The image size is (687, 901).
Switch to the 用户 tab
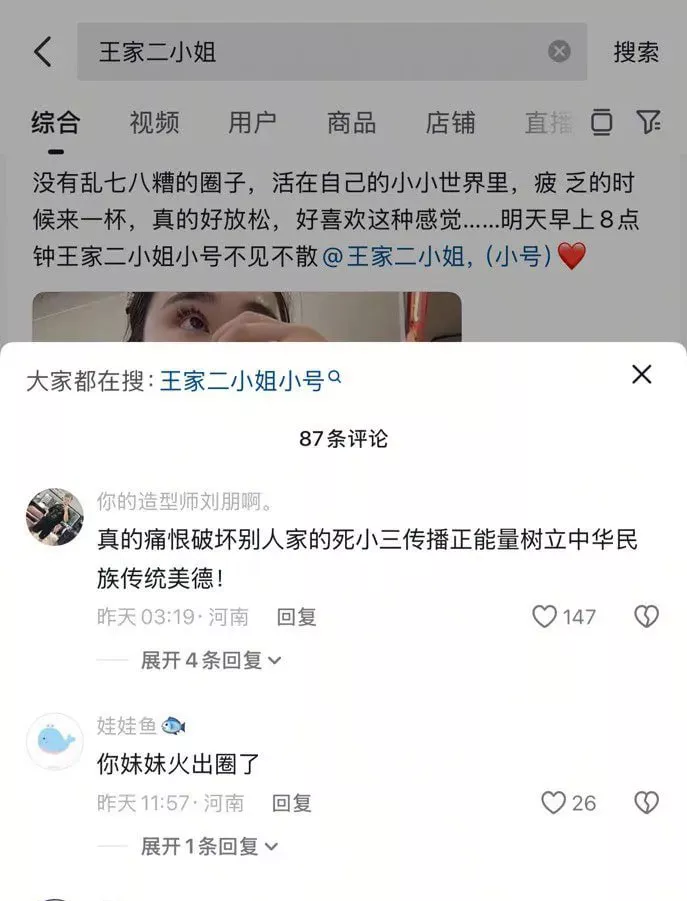pyautogui.click(x=252, y=123)
